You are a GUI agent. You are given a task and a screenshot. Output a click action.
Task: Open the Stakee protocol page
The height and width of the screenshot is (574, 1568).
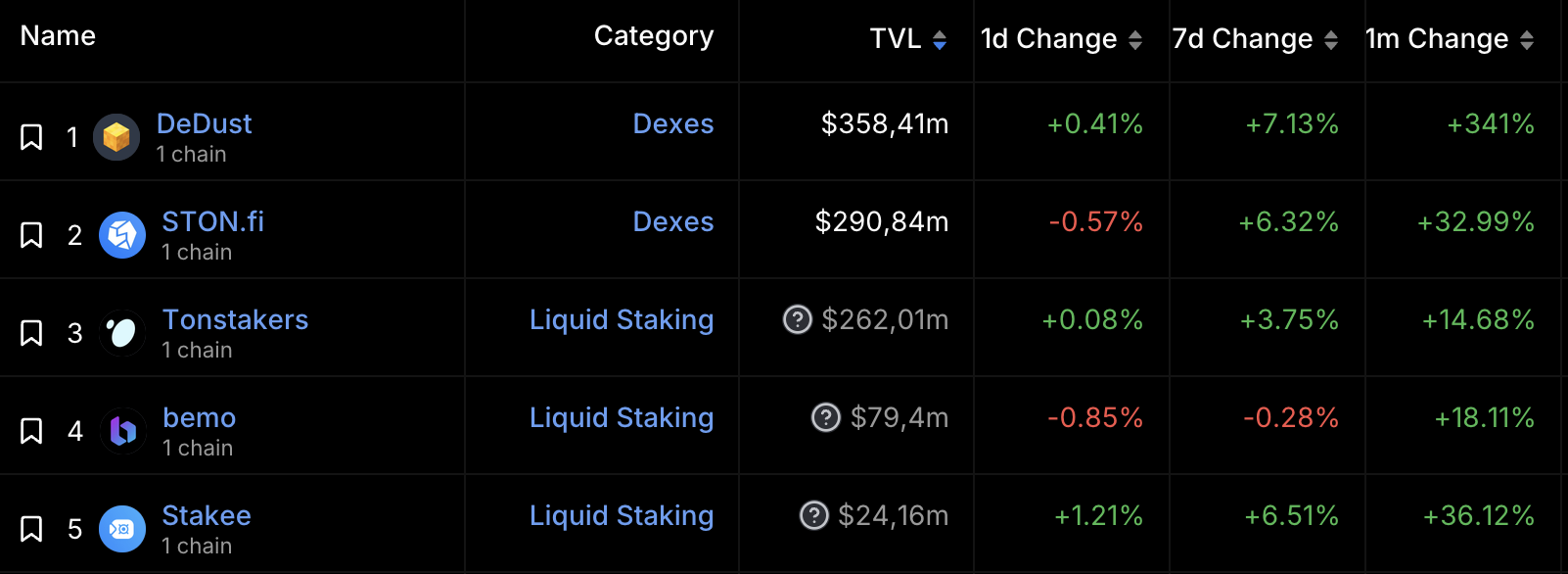pyautogui.click(x=206, y=515)
